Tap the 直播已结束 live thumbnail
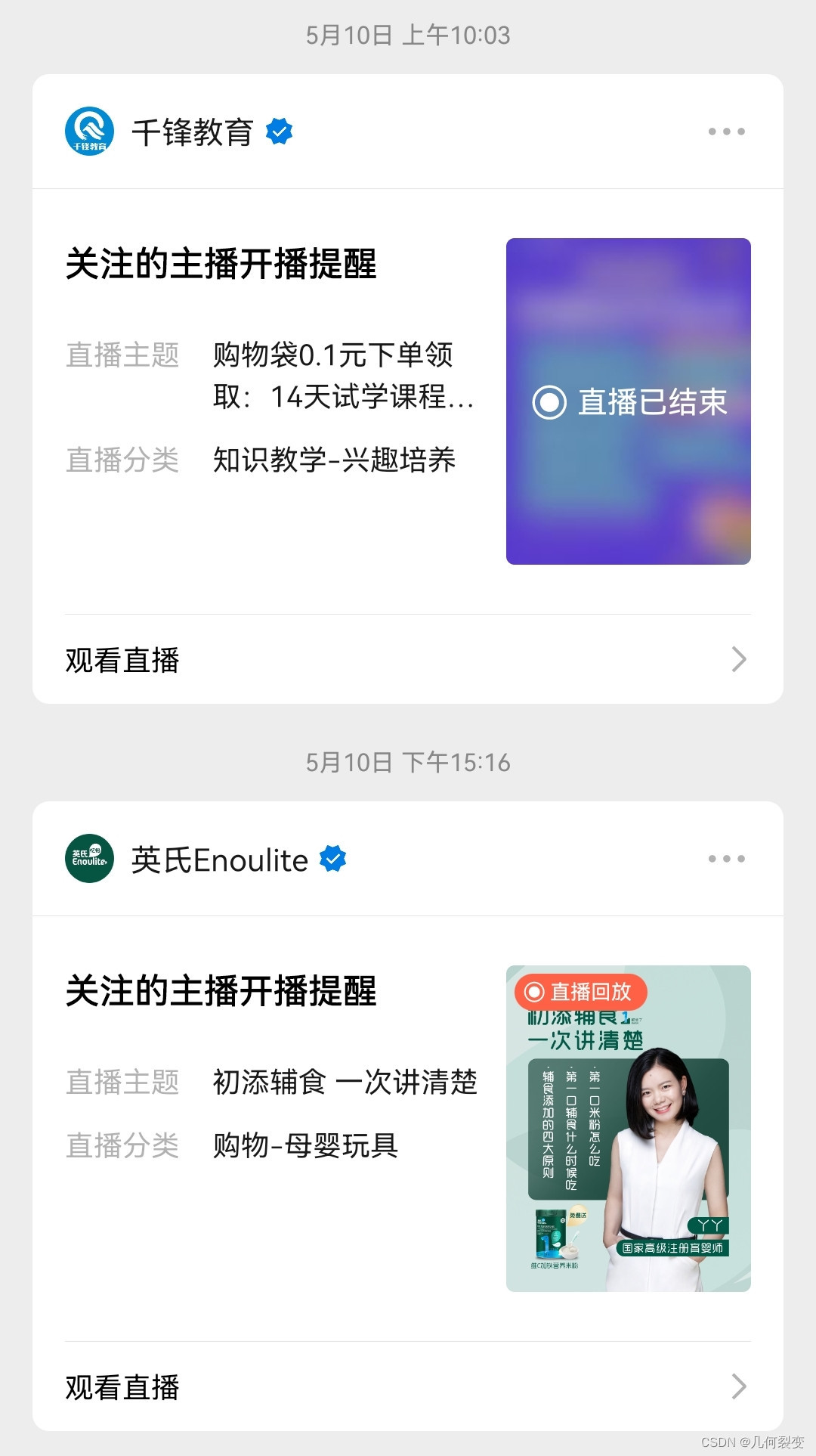Image resolution: width=816 pixels, height=1456 pixels. click(629, 401)
